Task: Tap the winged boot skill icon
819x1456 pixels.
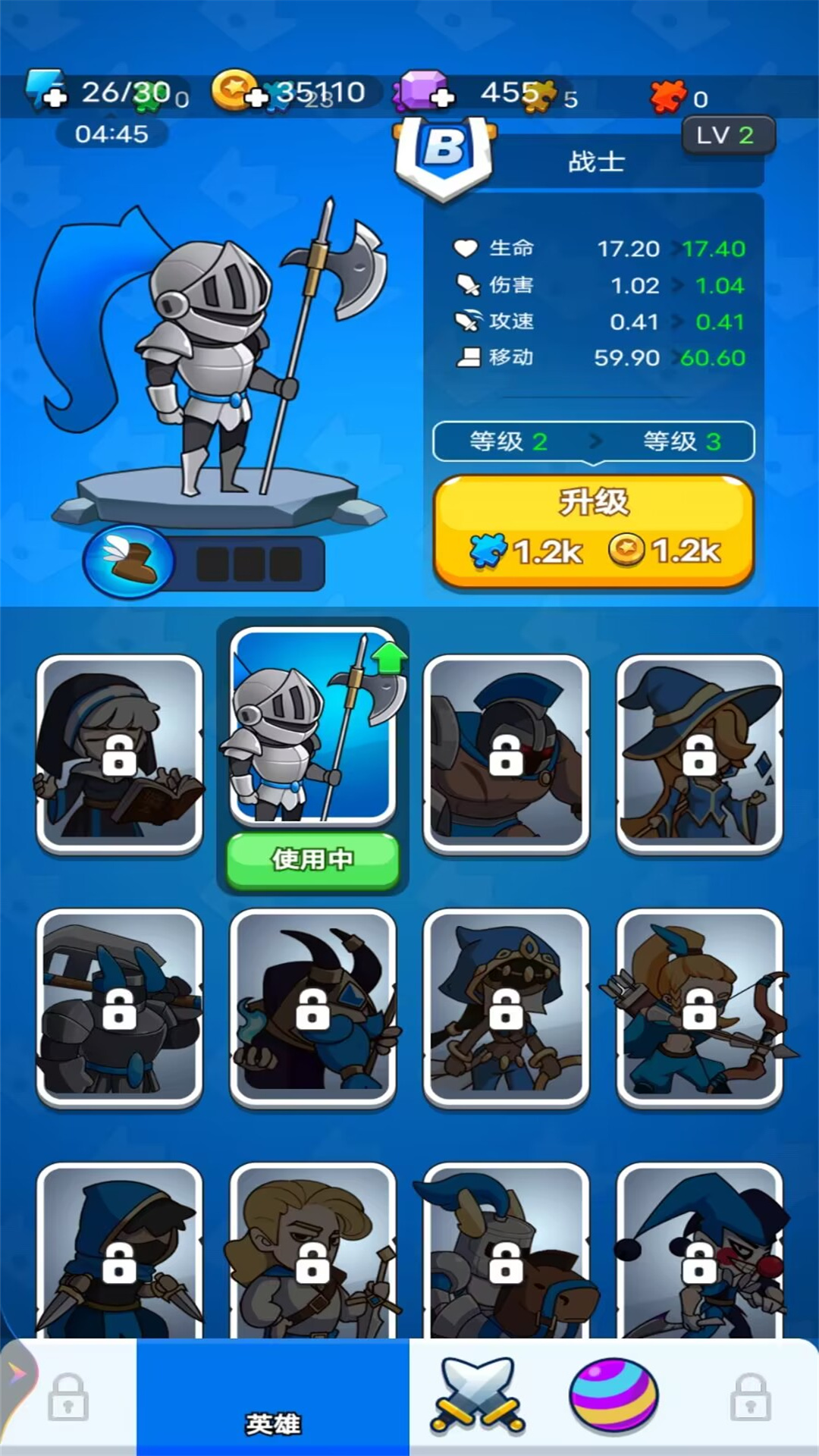Action: [130, 561]
